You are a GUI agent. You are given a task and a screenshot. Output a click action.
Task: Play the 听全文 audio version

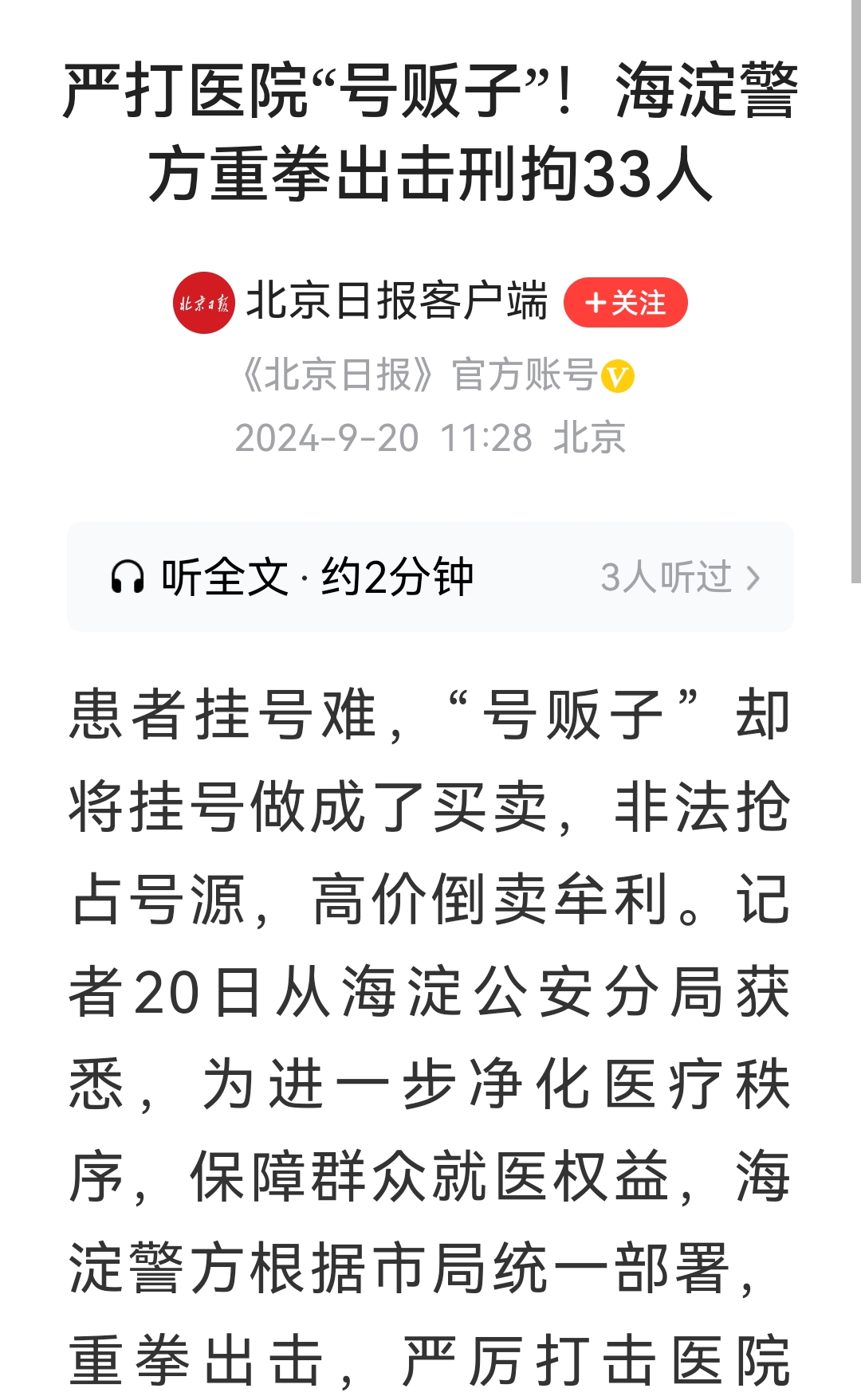(x=292, y=577)
